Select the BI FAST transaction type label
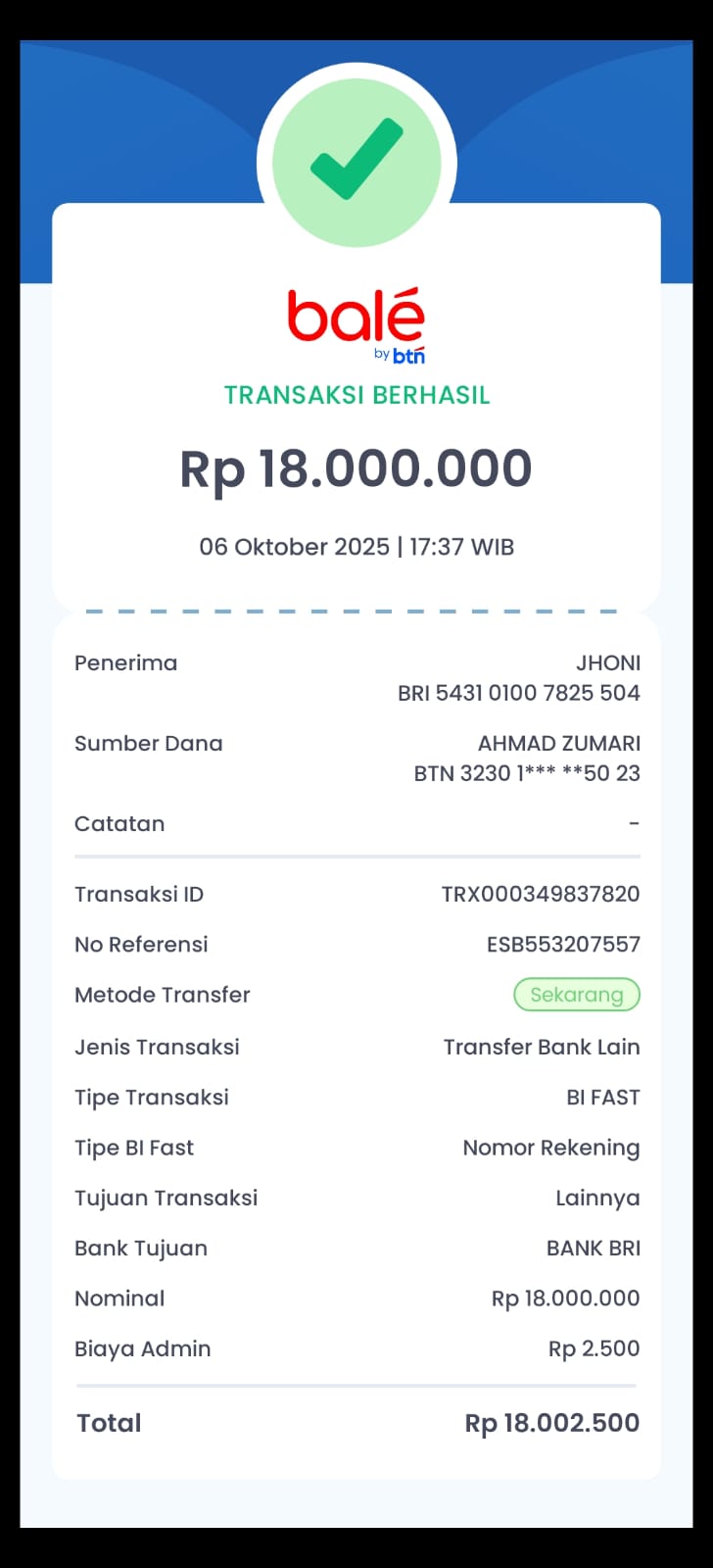This screenshot has height=1568, width=713. [601, 1097]
